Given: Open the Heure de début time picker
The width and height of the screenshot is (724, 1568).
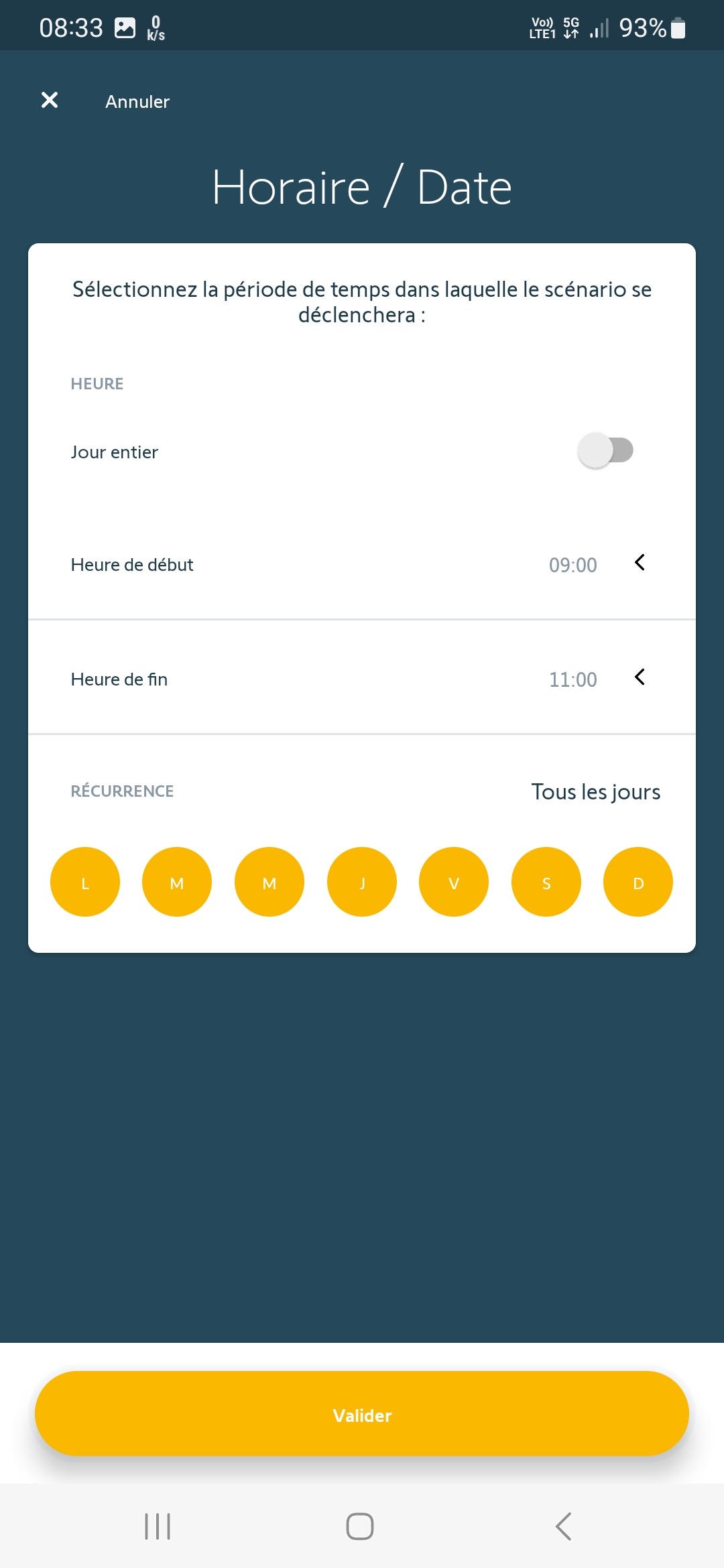Looking at the screenshot, I should point(362,564).
